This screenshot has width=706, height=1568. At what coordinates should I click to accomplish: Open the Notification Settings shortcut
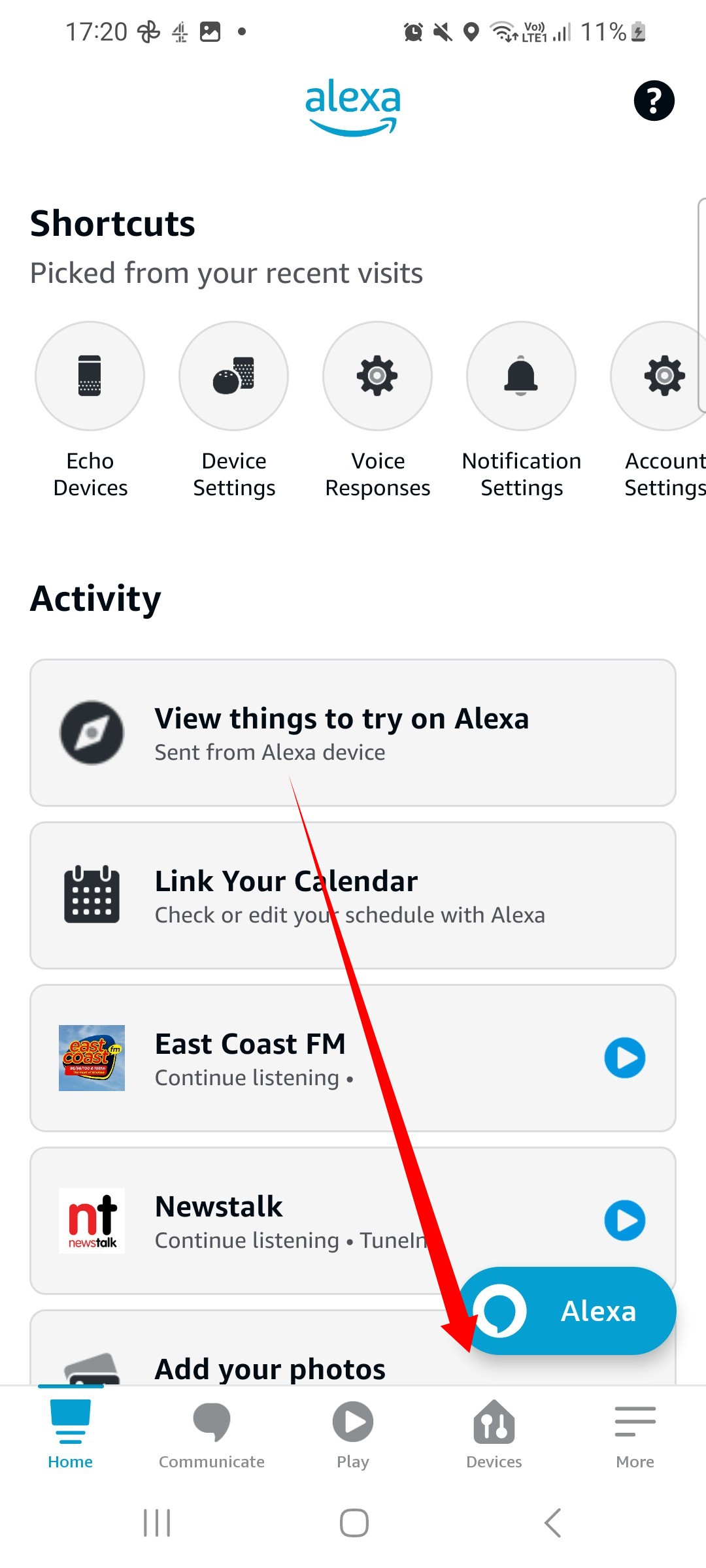522,411
